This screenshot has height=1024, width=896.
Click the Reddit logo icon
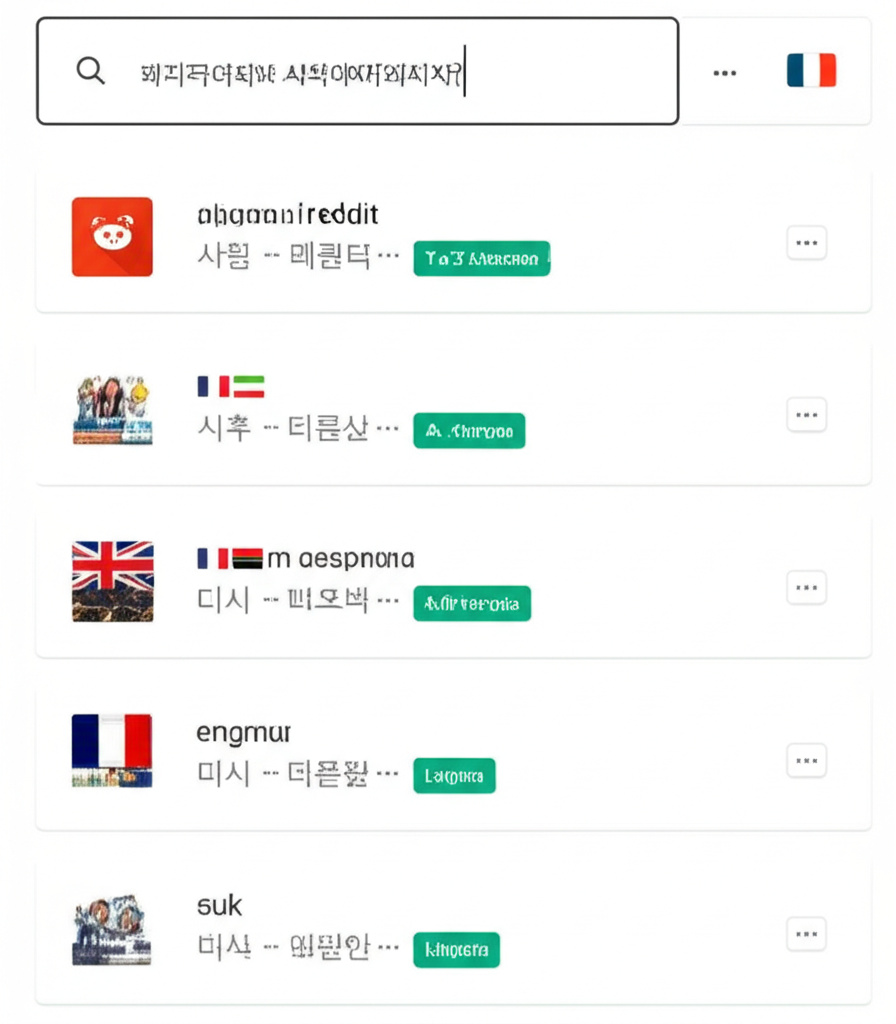(x=111, y=236)
